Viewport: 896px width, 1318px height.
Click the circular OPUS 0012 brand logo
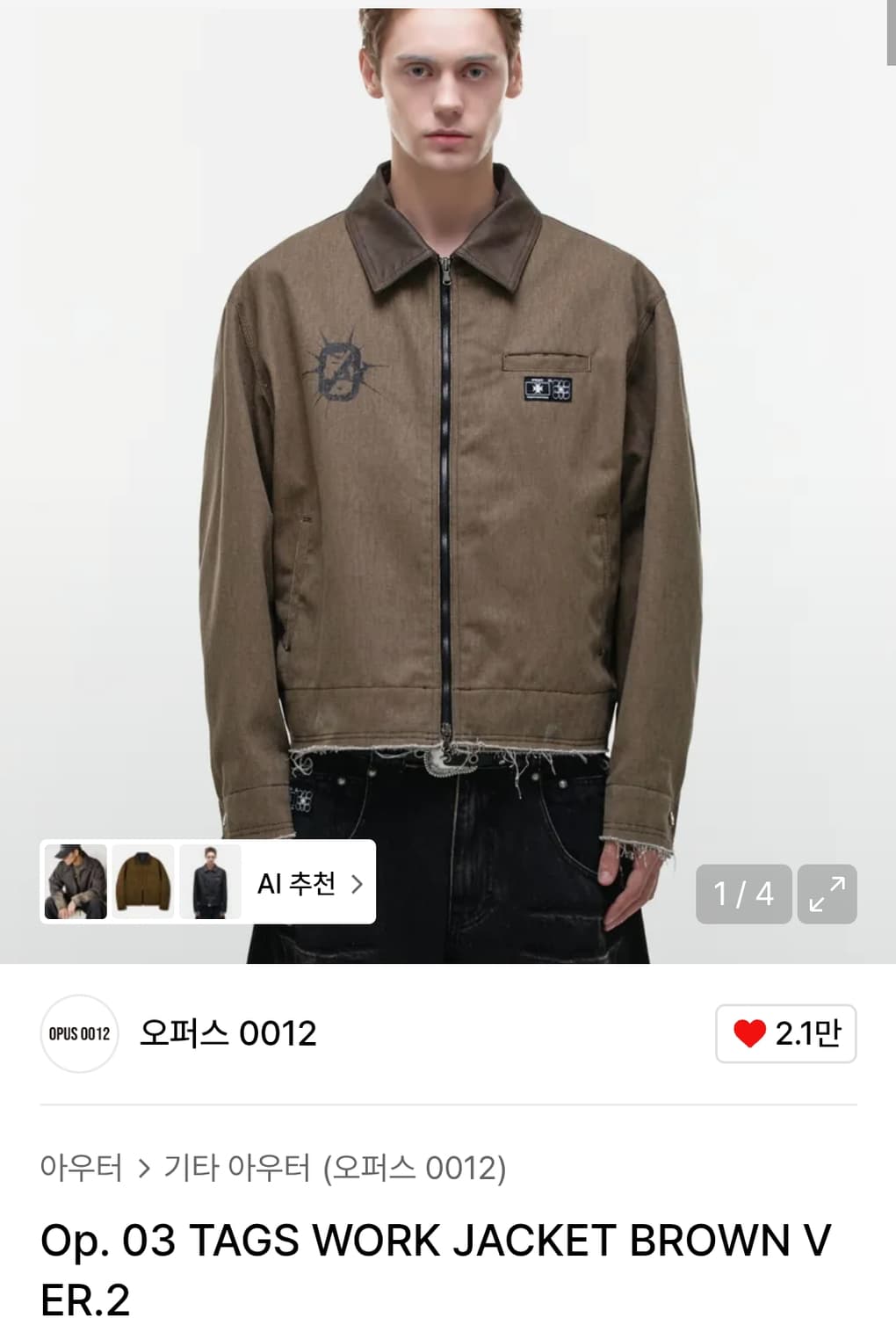(80, 1034)
